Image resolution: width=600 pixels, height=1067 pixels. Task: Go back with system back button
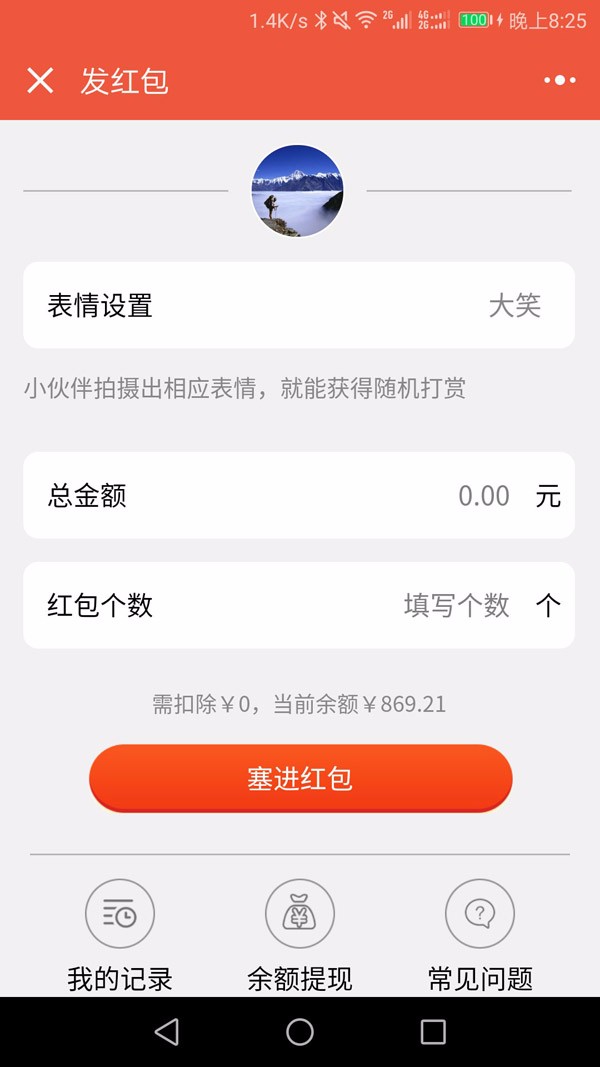pos(167,1032)
